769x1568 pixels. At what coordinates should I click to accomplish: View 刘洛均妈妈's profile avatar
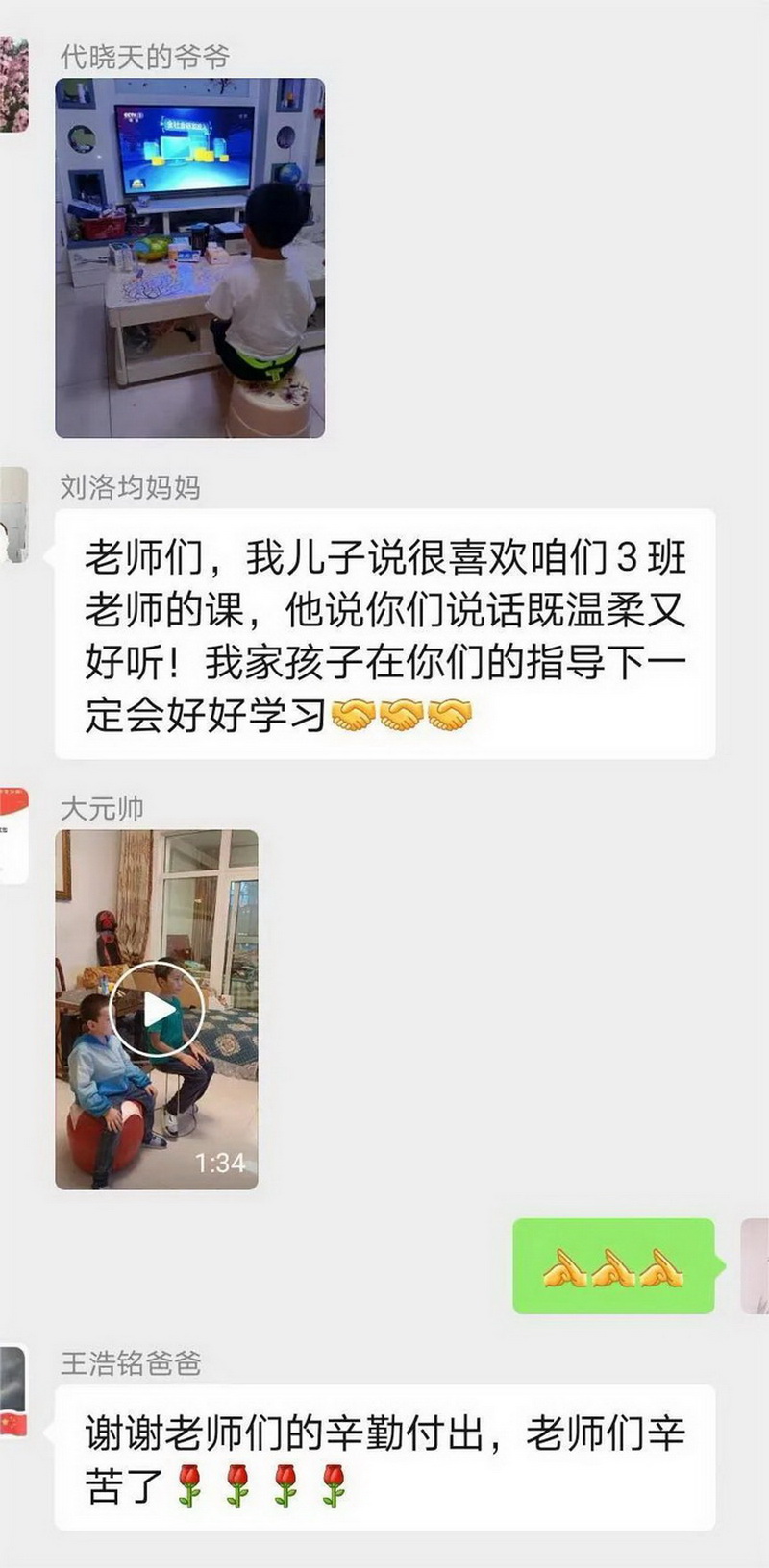point(13,515)
